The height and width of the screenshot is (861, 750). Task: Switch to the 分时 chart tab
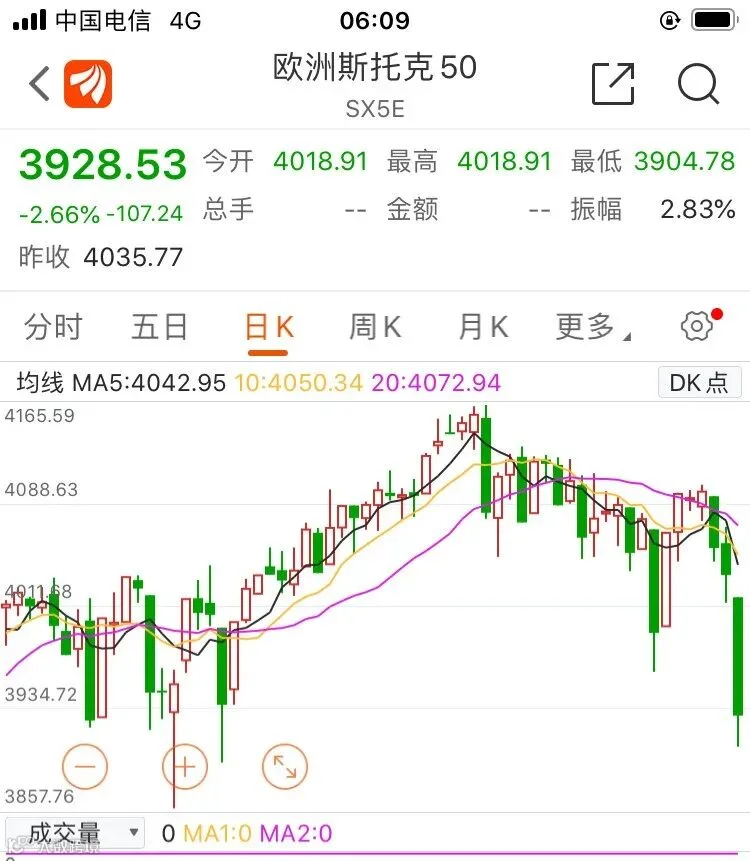tap(53, 327)
